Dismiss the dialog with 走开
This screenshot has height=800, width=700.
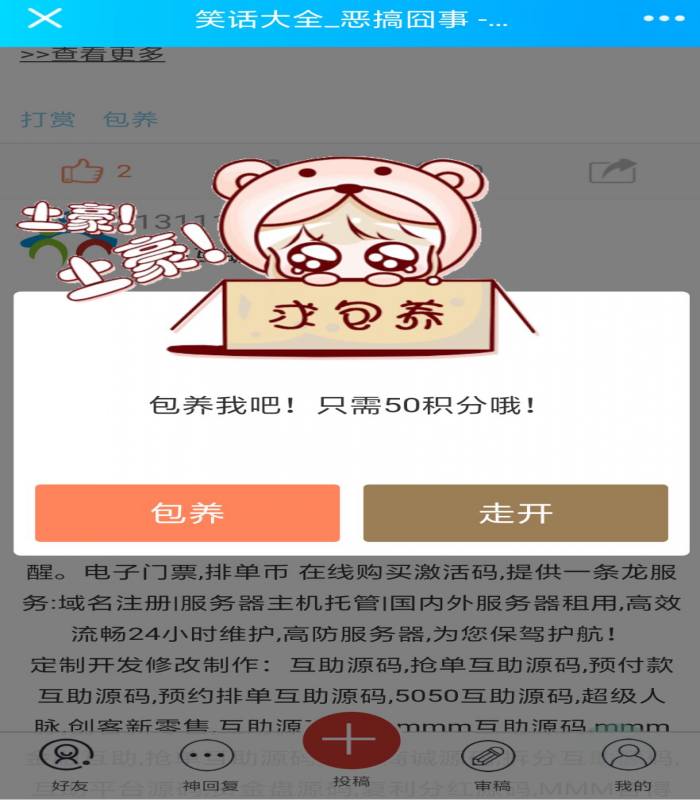[515, 513]
